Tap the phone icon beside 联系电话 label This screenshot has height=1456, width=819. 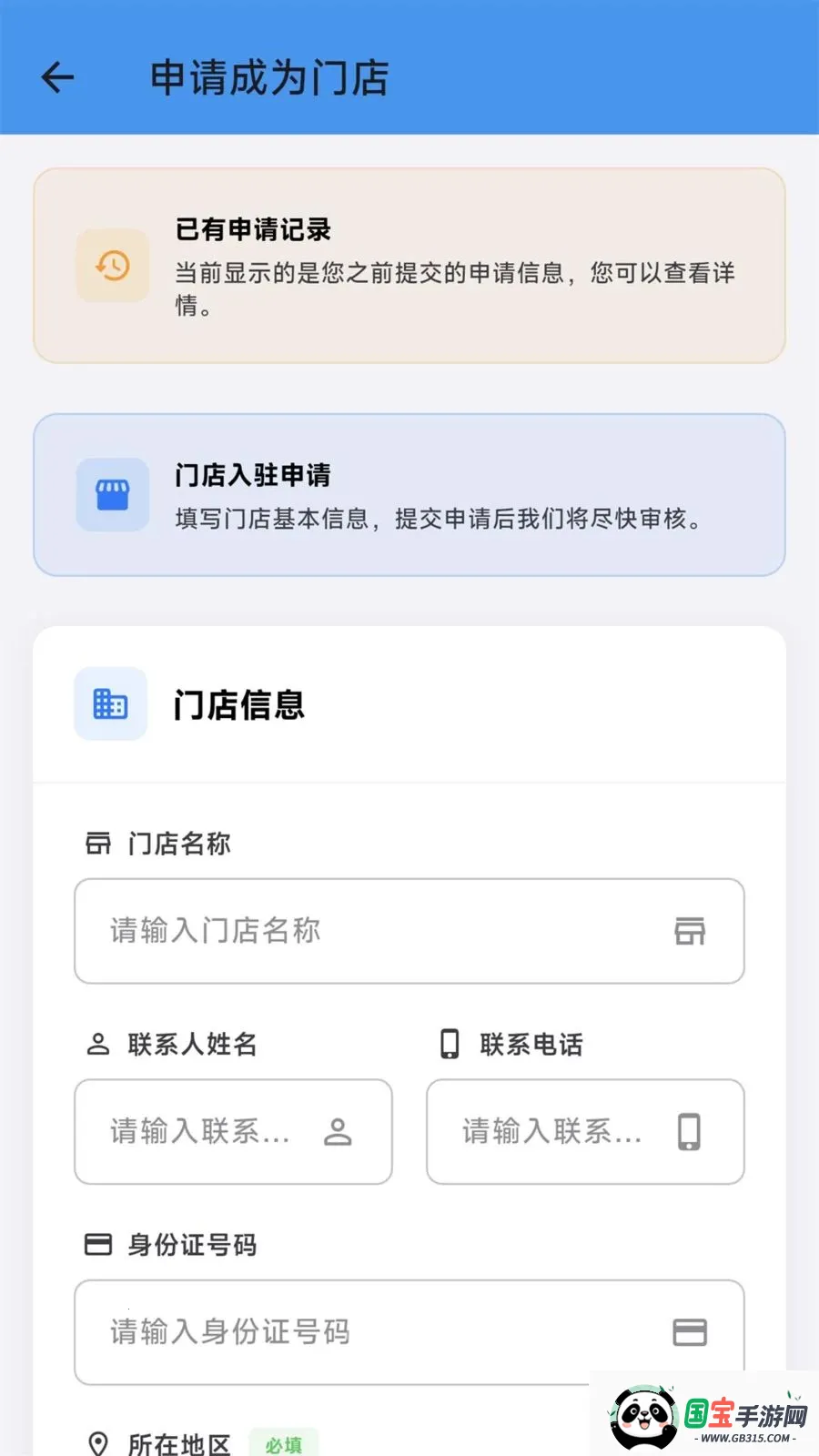pos(449,1043)
